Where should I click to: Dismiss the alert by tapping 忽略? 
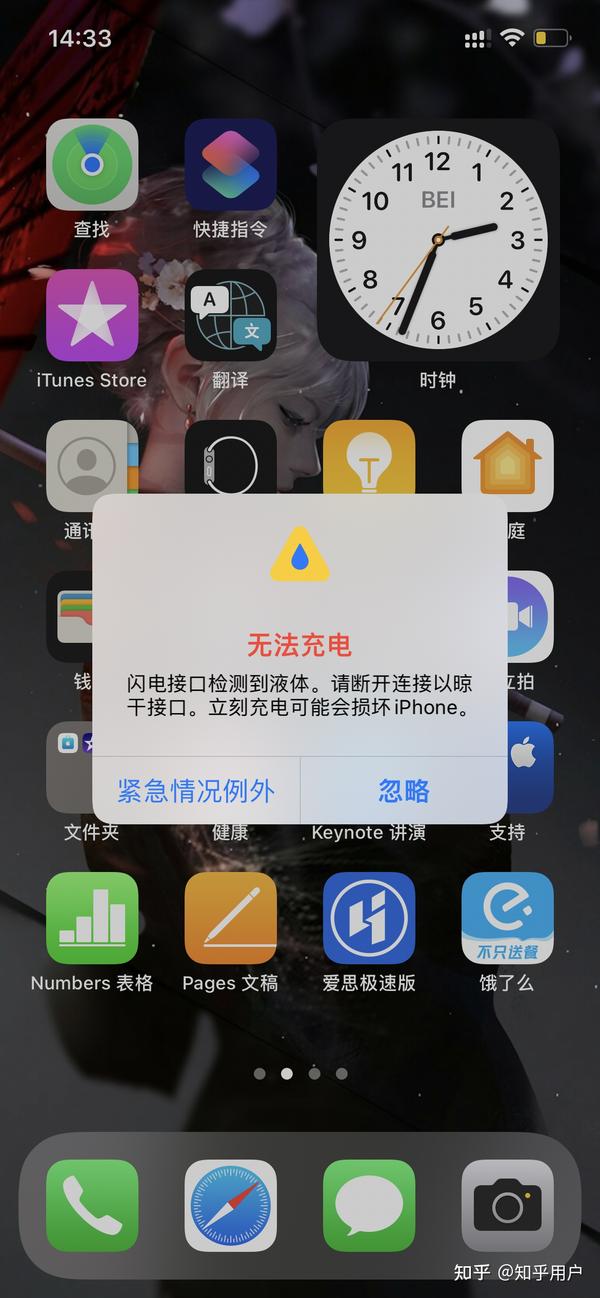(404, 791)
